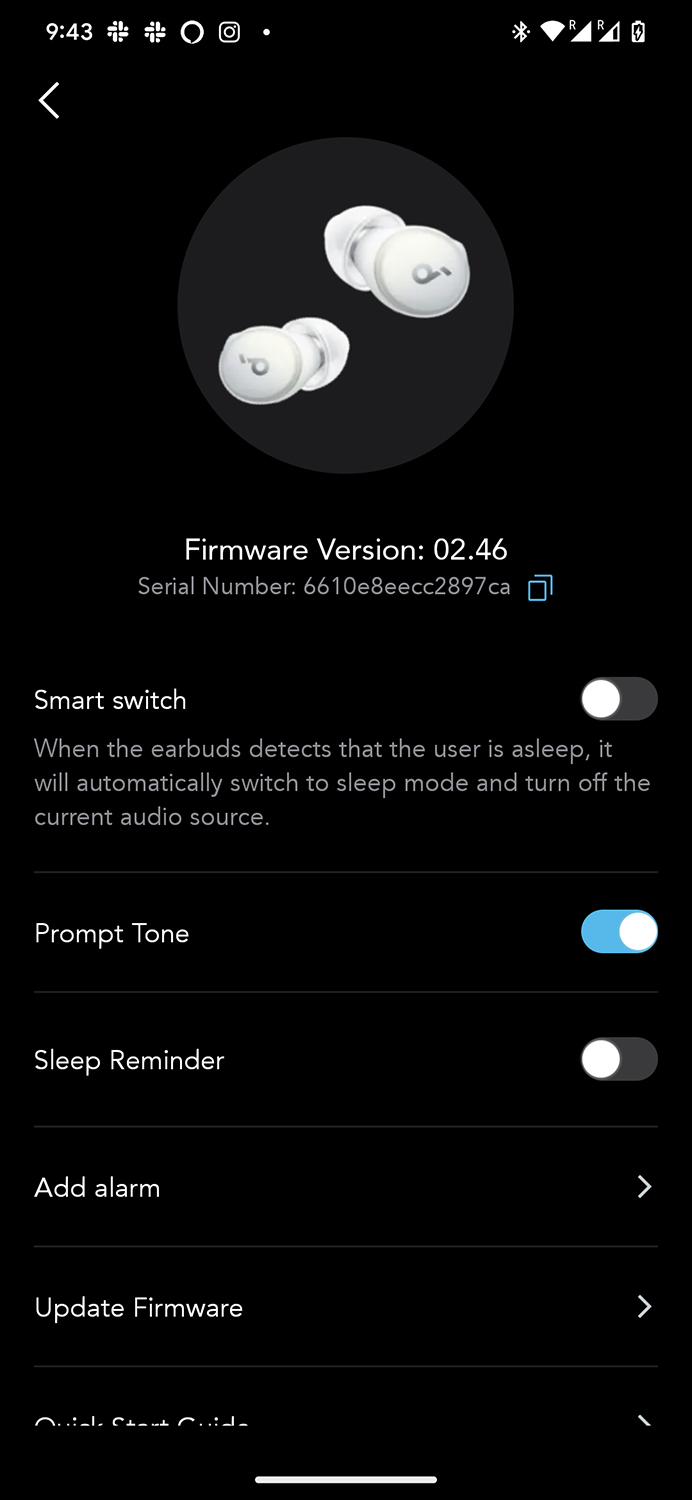Enable Sleep Reminder
Screen dimensions: 692x1500
tap(619, 1059)
